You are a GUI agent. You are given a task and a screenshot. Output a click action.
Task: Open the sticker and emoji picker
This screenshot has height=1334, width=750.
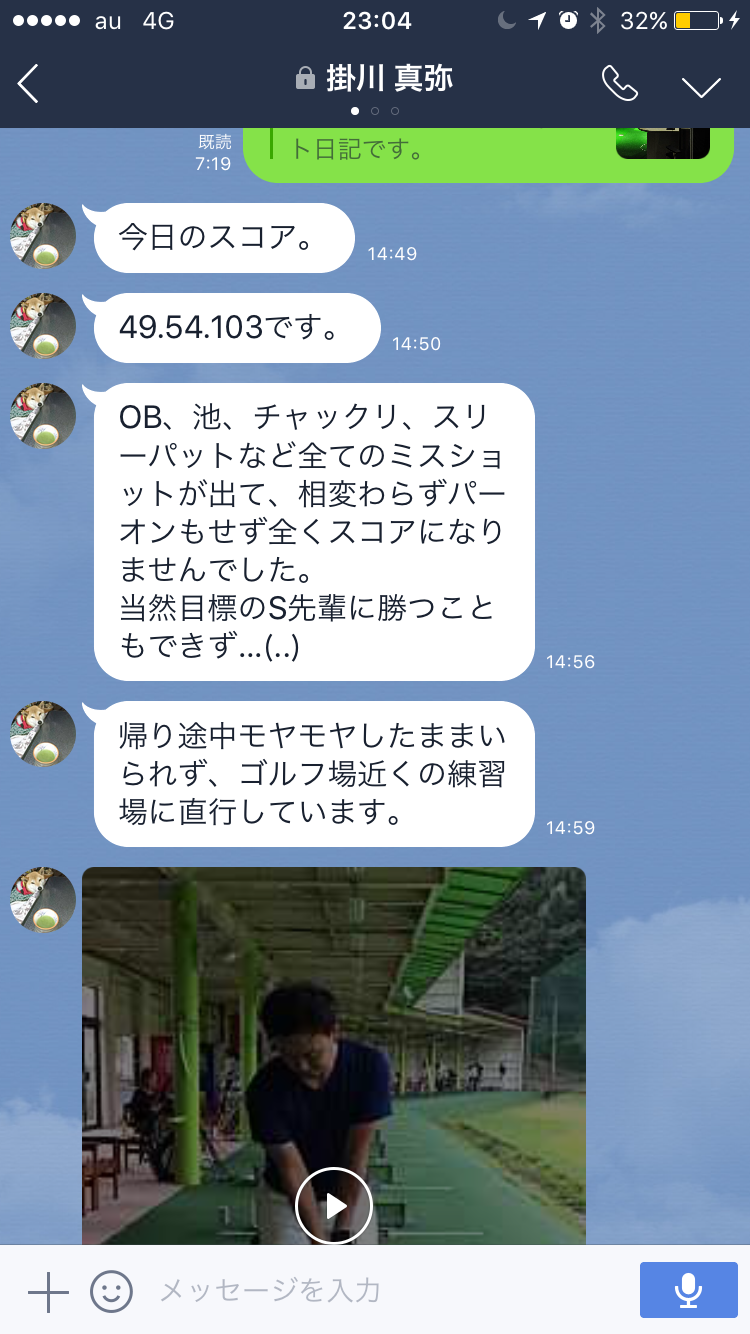112,1291
